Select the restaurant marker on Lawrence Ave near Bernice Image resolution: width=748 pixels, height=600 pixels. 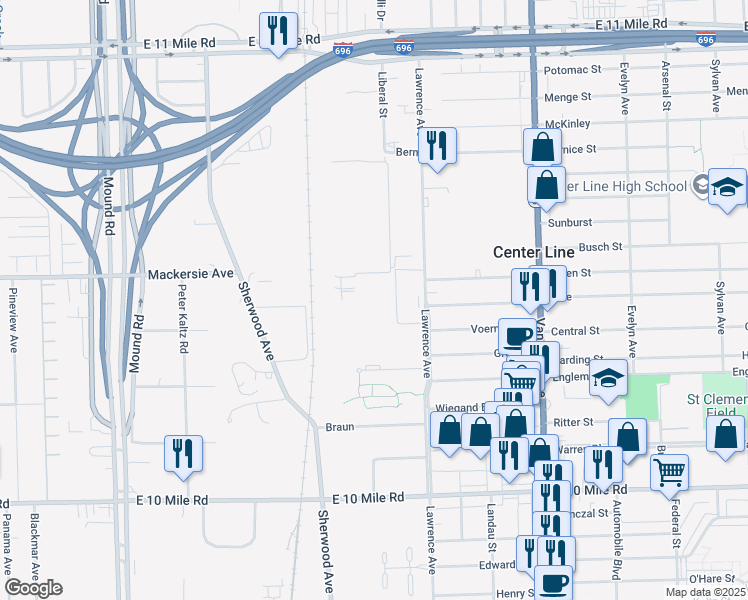(437, 146)
